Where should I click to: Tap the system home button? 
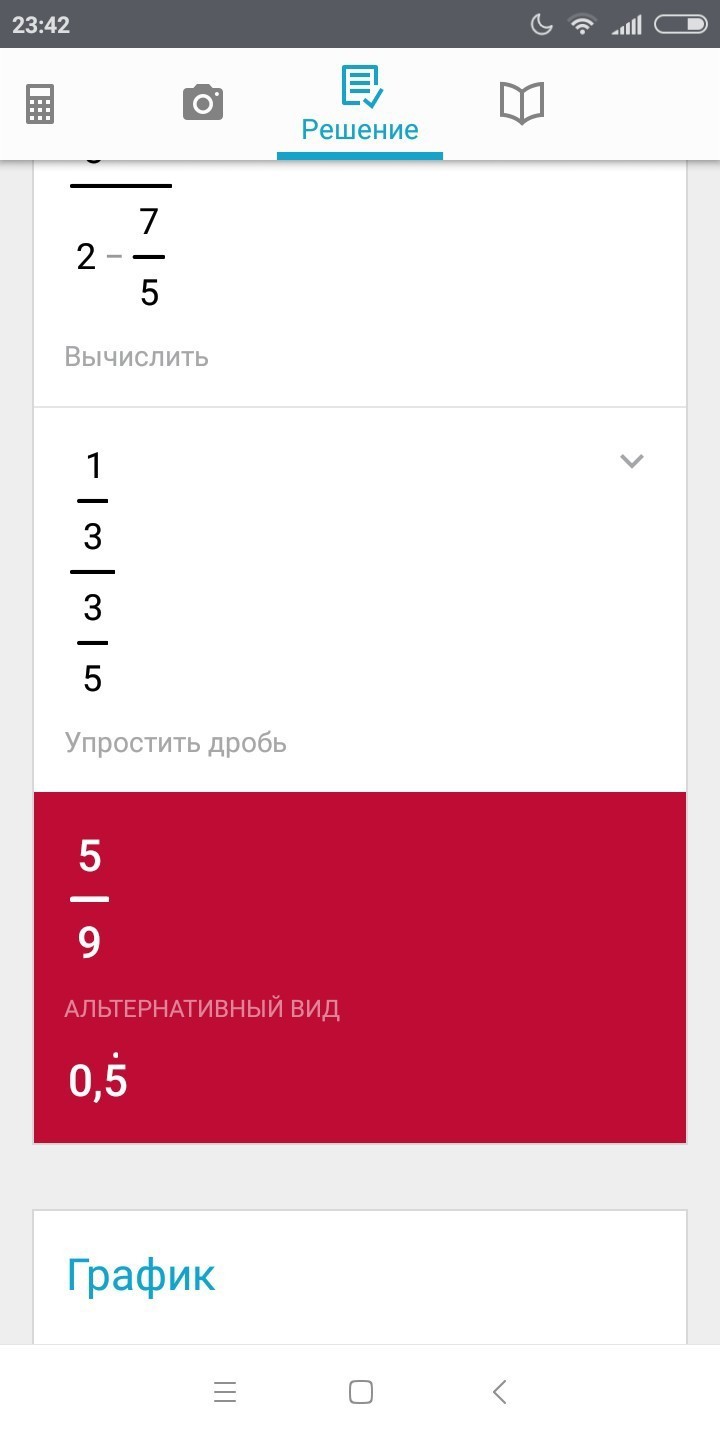click(x=361, y=1392)
